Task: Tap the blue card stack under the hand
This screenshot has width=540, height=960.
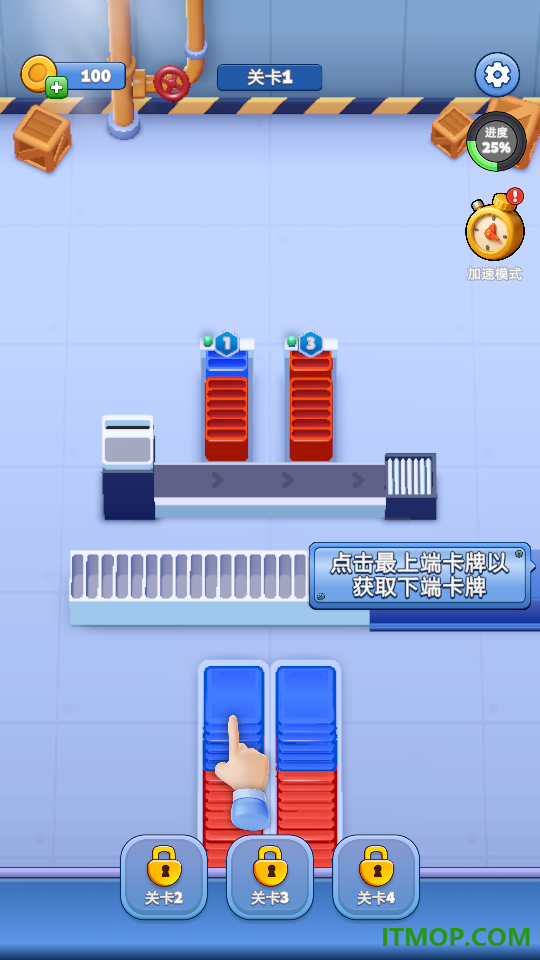Action: pos(233,718)
